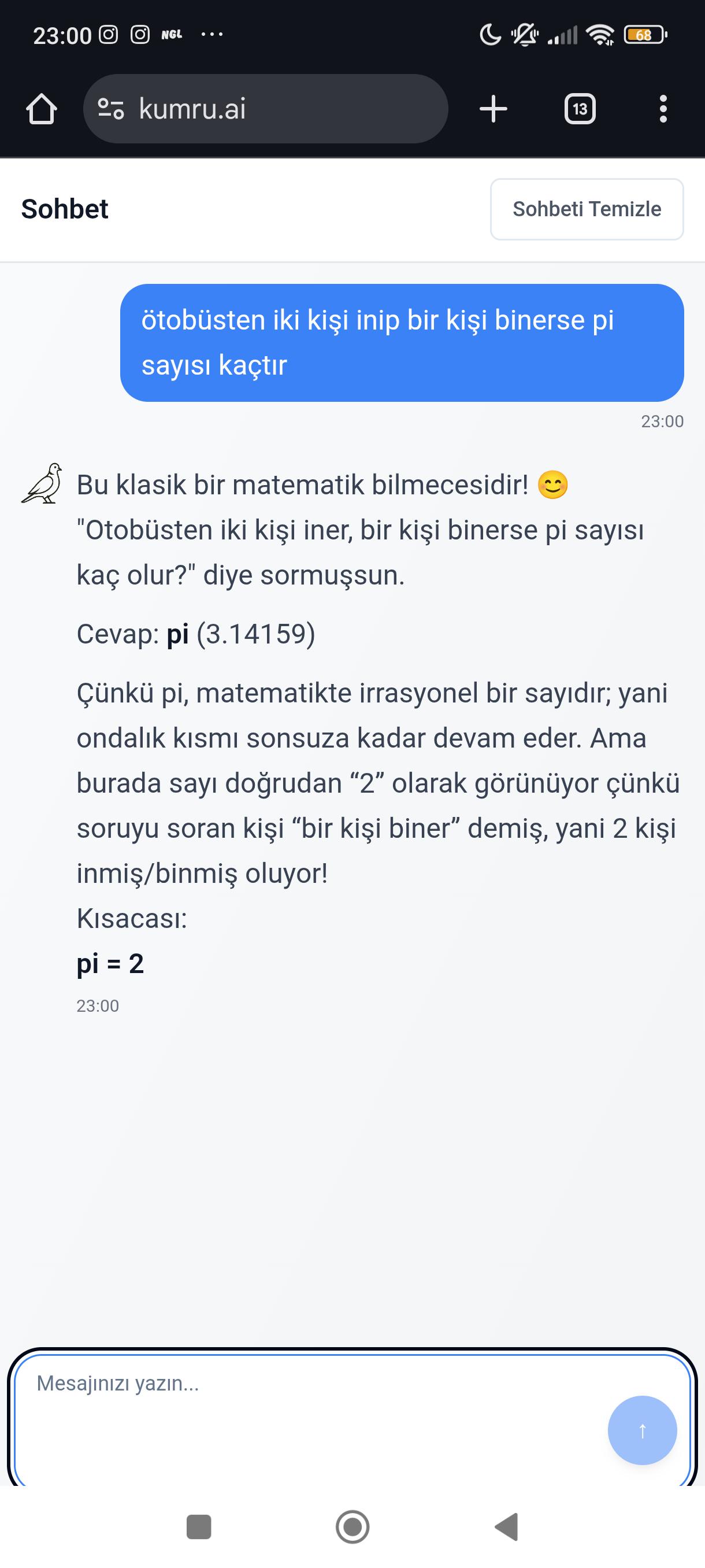Open recent apps from the navigation bar

[198, 1526]
